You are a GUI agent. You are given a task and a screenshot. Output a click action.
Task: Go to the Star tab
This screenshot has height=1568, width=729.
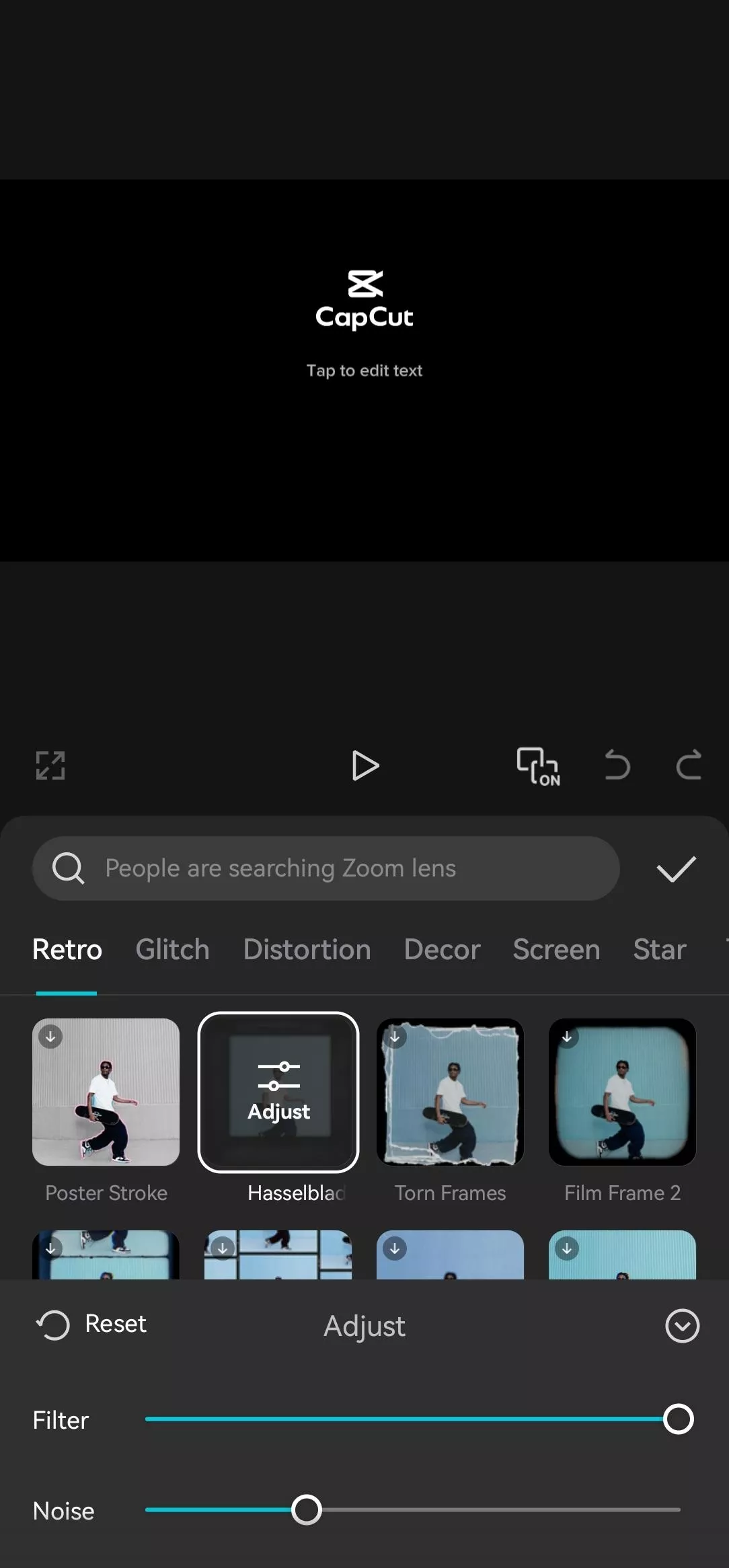659,950
